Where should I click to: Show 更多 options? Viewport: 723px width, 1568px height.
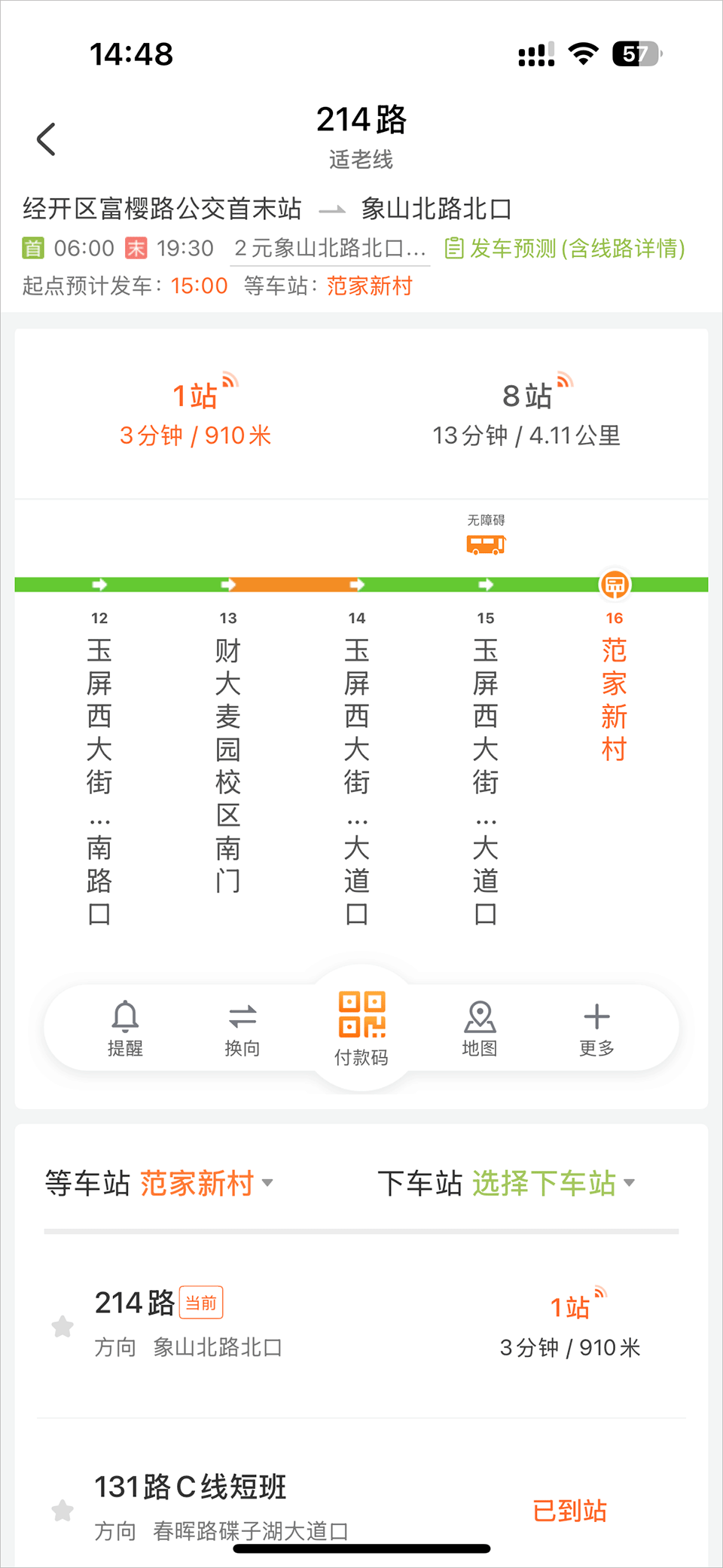(596, 1028)
